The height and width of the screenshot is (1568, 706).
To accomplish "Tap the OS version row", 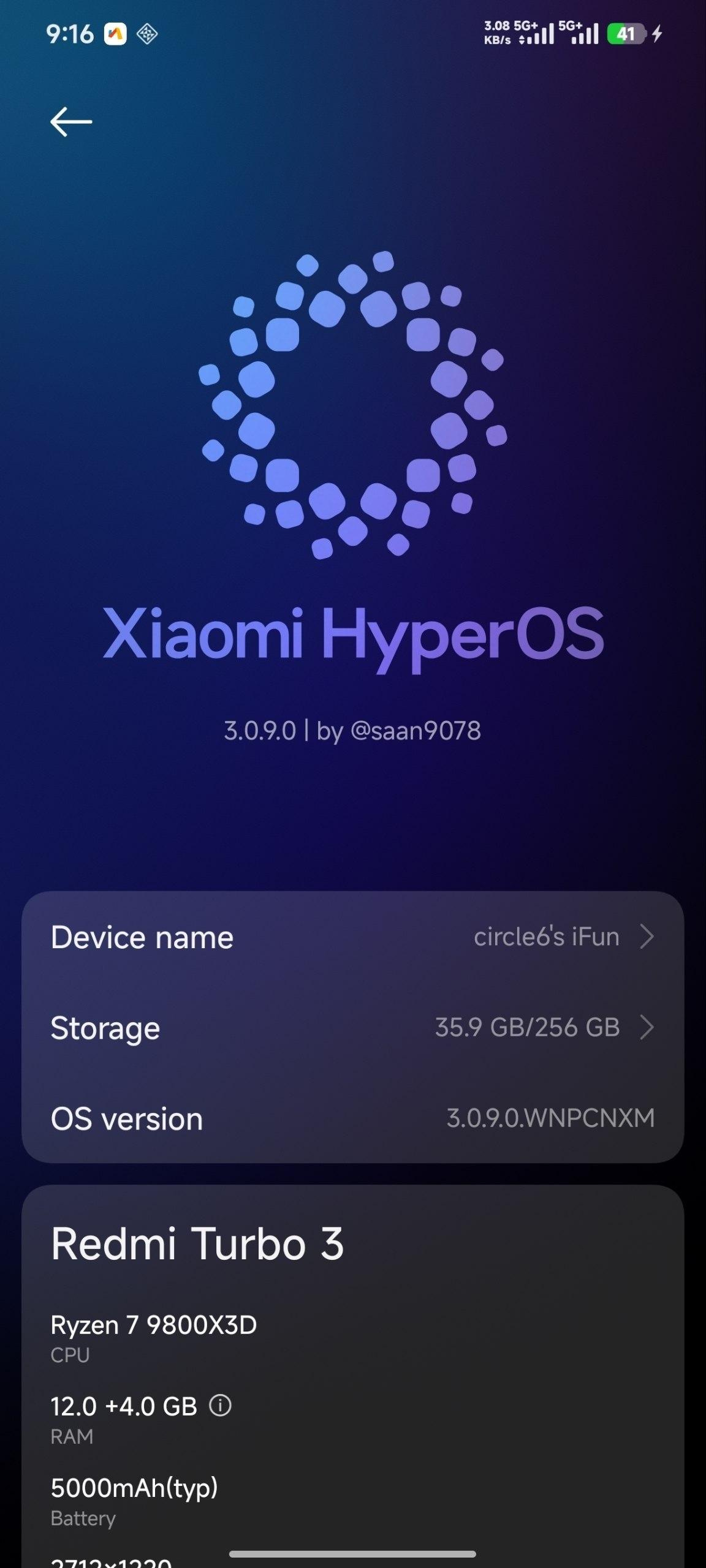I will [352, 1118].
